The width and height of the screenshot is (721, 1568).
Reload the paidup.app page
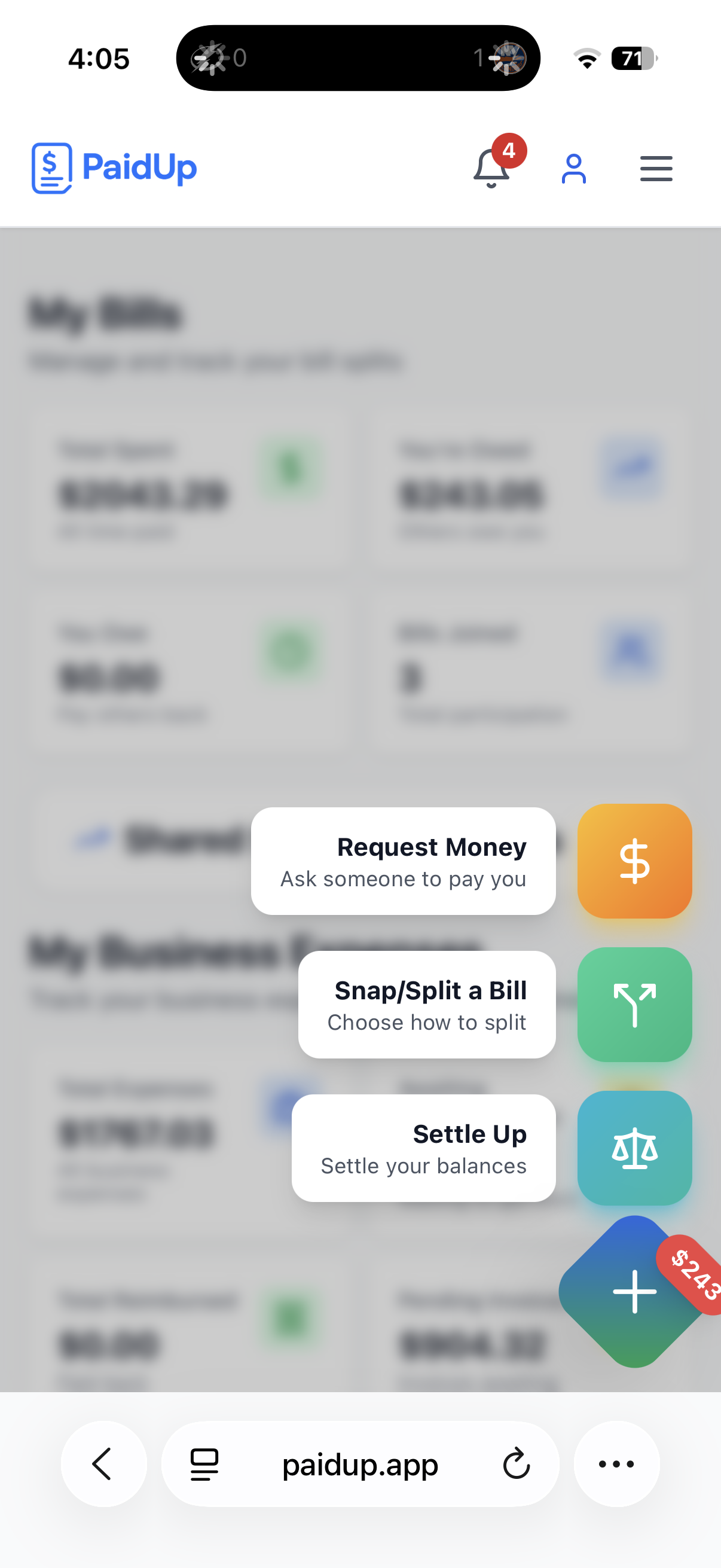coord(516,1463)
